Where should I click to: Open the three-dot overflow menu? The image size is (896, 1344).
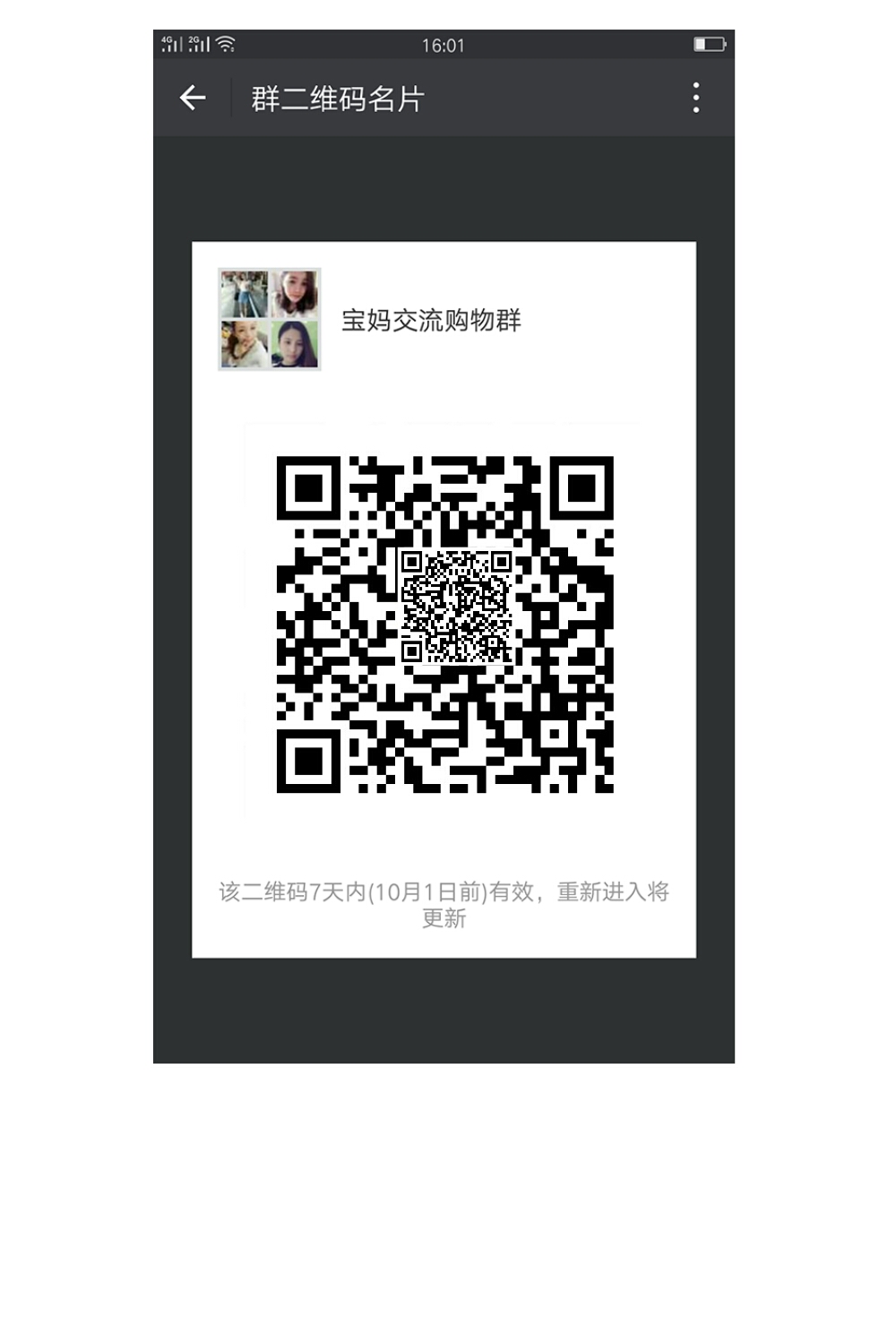[x=695, y=98]
